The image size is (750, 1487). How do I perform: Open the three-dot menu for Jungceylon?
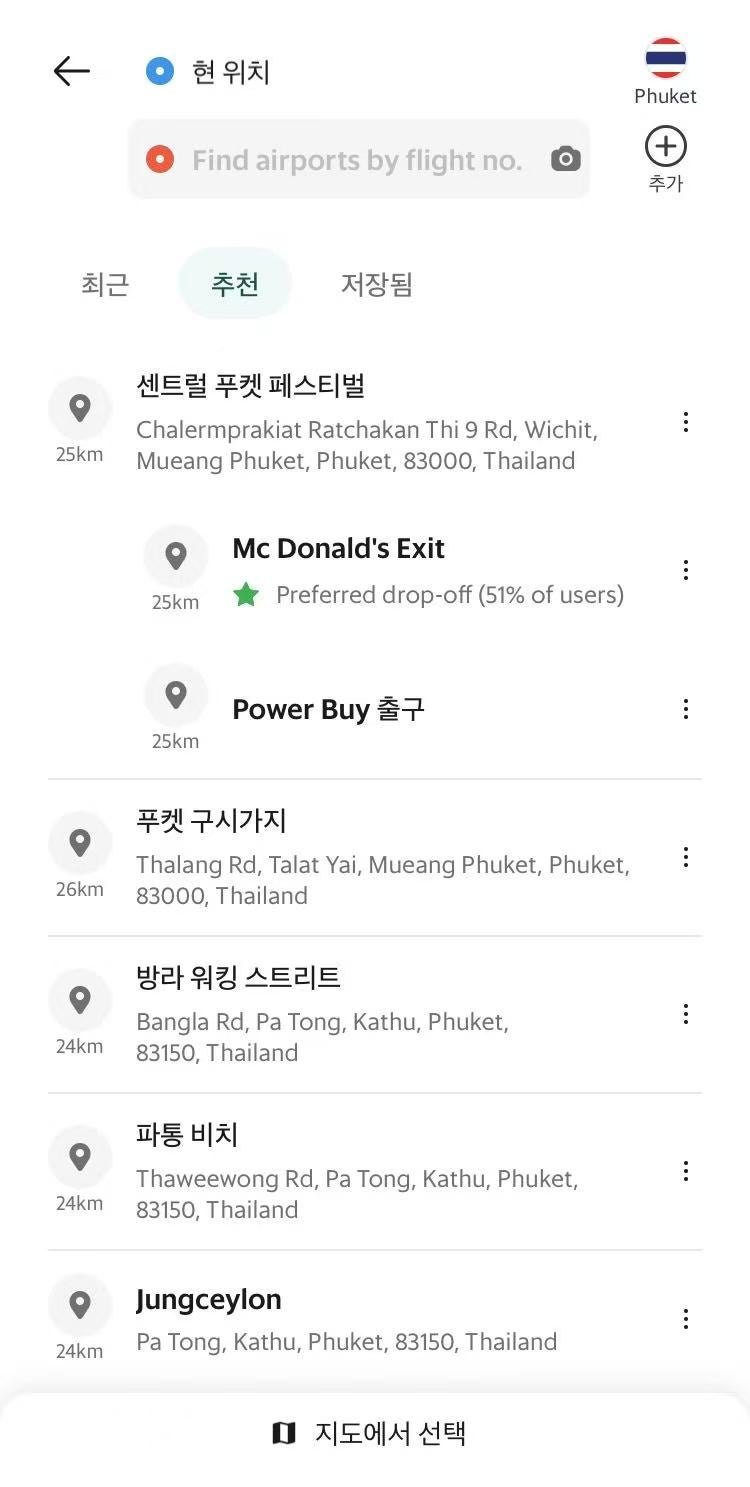pyautogui.click(x=686, y=1319)
